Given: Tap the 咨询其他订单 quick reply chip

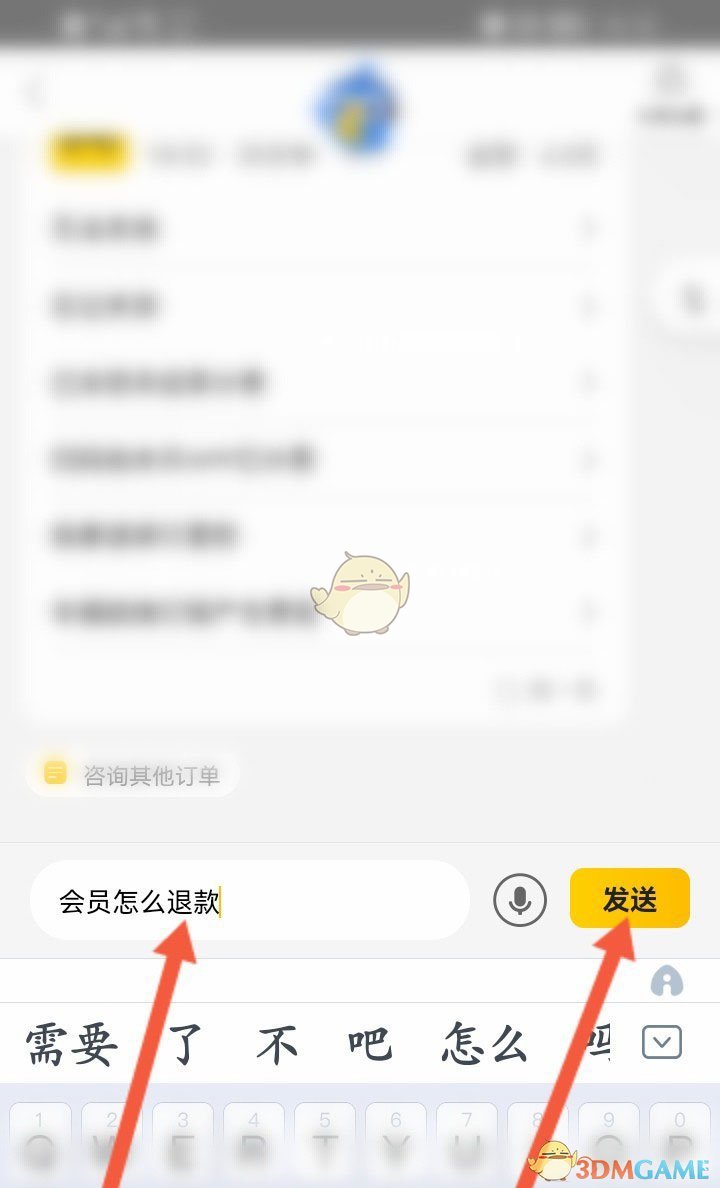Looking at the screenshot, I should tap(131, 773).
